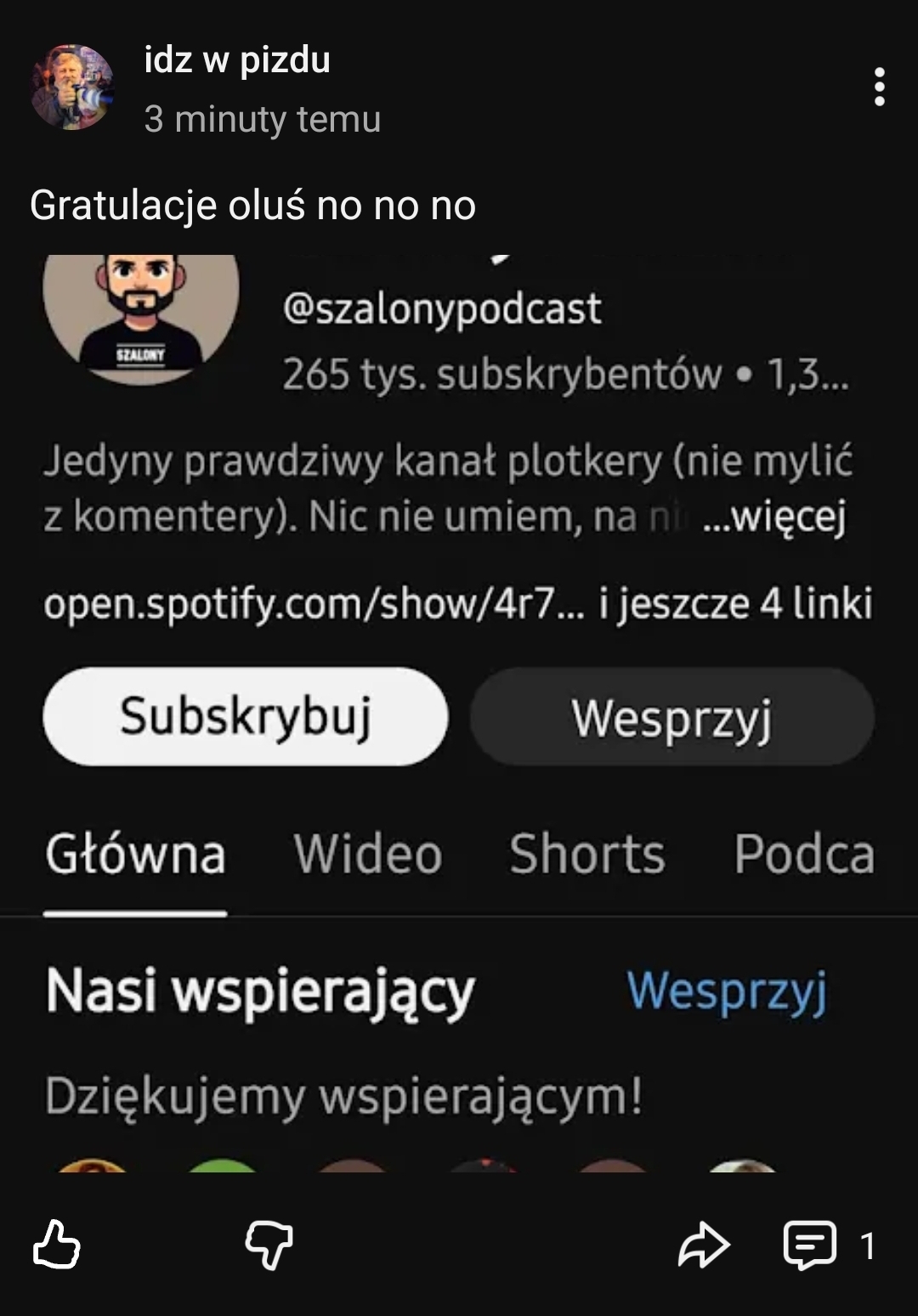Dislike this community post

[x=269, y=1245]
